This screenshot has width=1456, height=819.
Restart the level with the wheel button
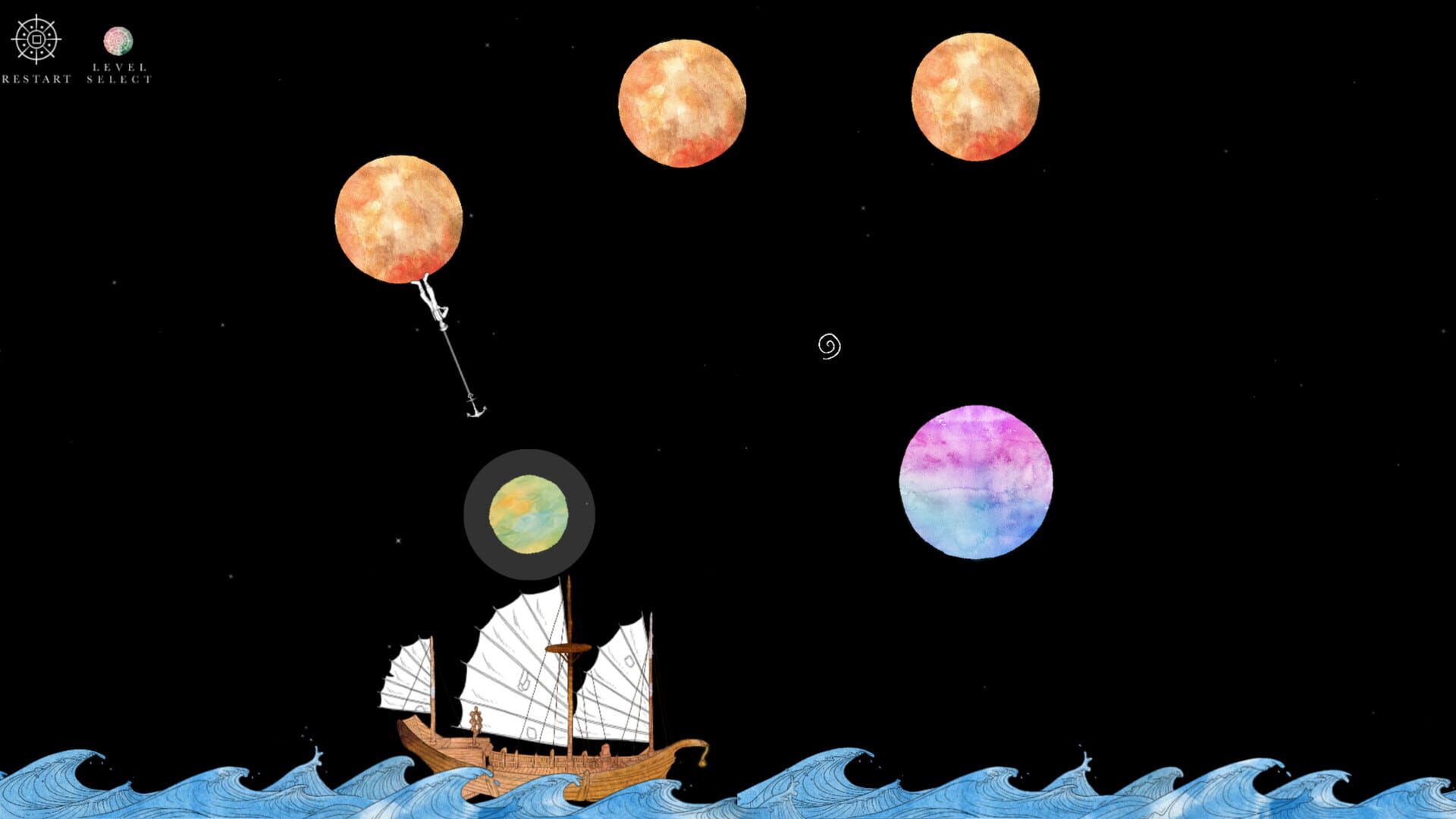click(36, 39)
